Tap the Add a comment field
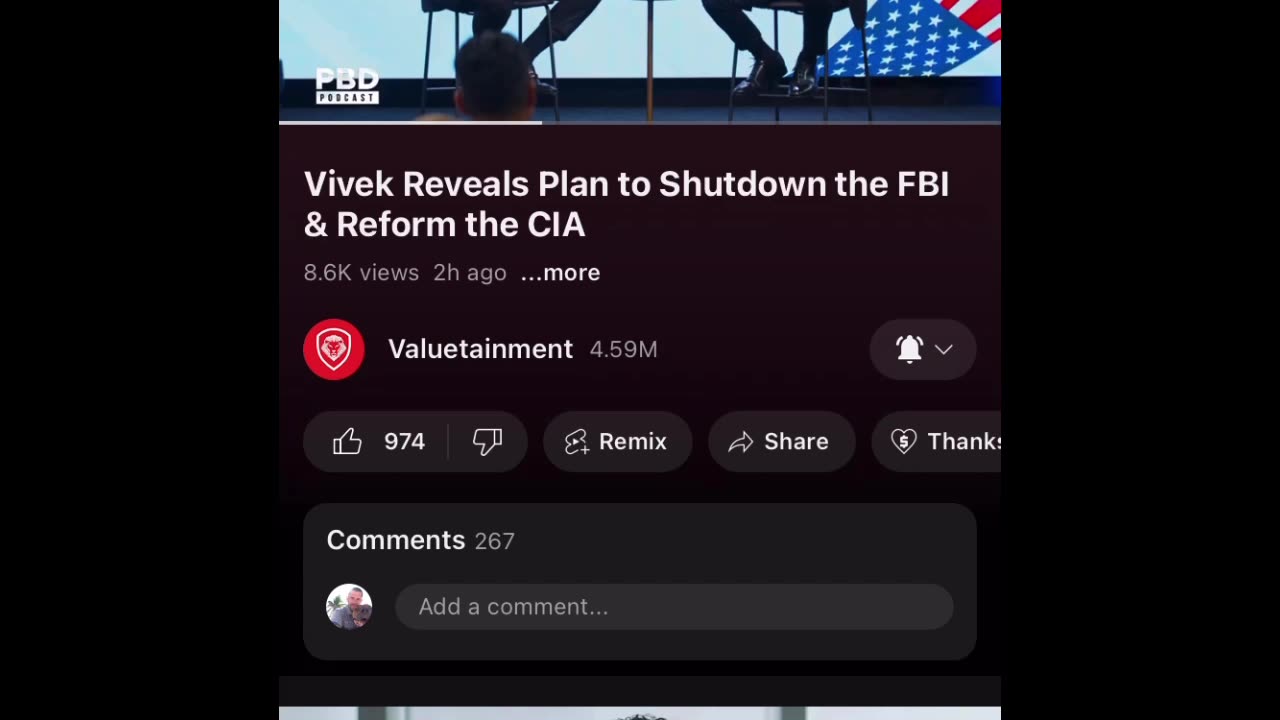 click(673, 607)
